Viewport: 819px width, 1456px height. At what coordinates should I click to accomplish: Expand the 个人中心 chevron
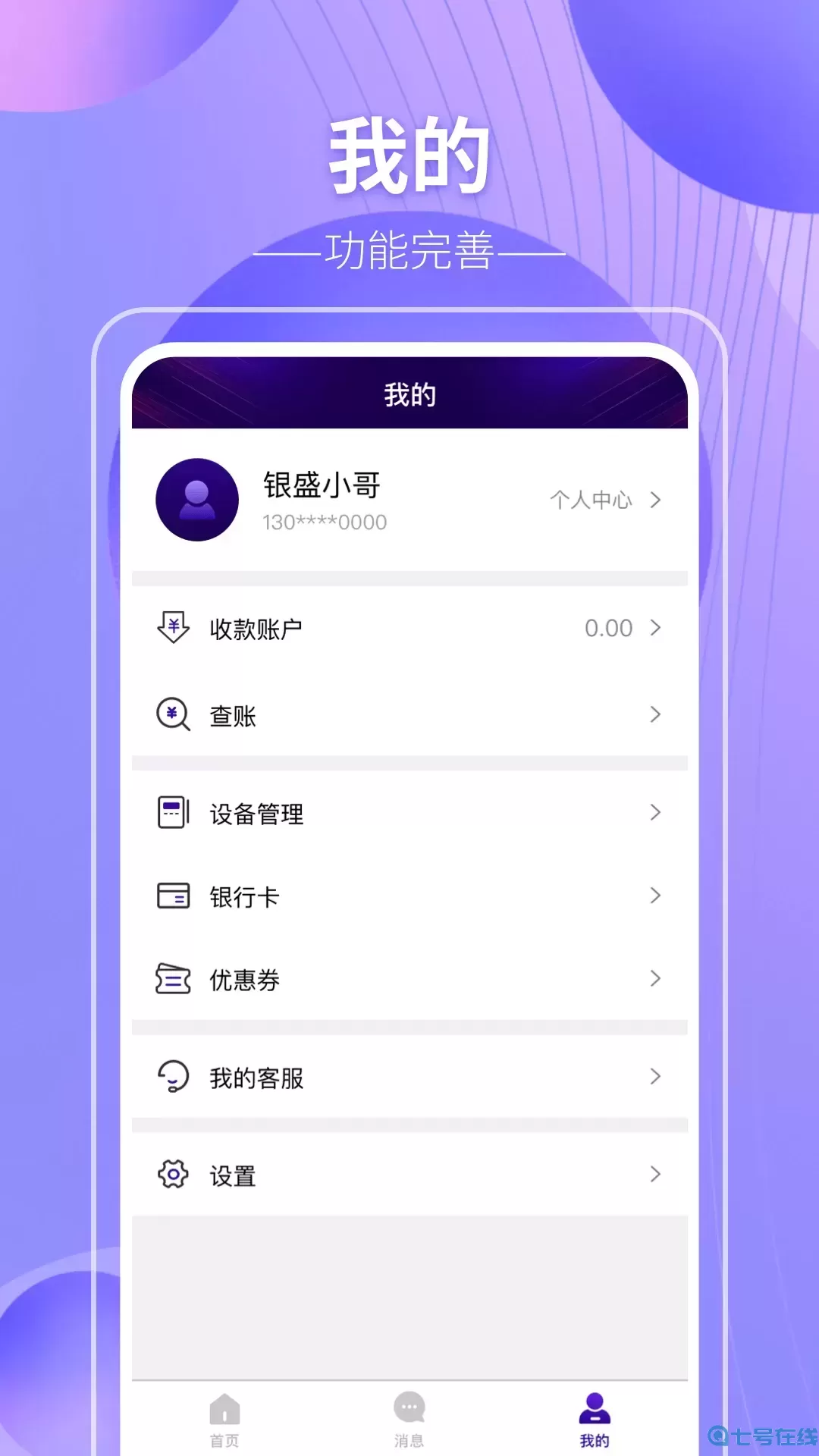pos(655,500)
